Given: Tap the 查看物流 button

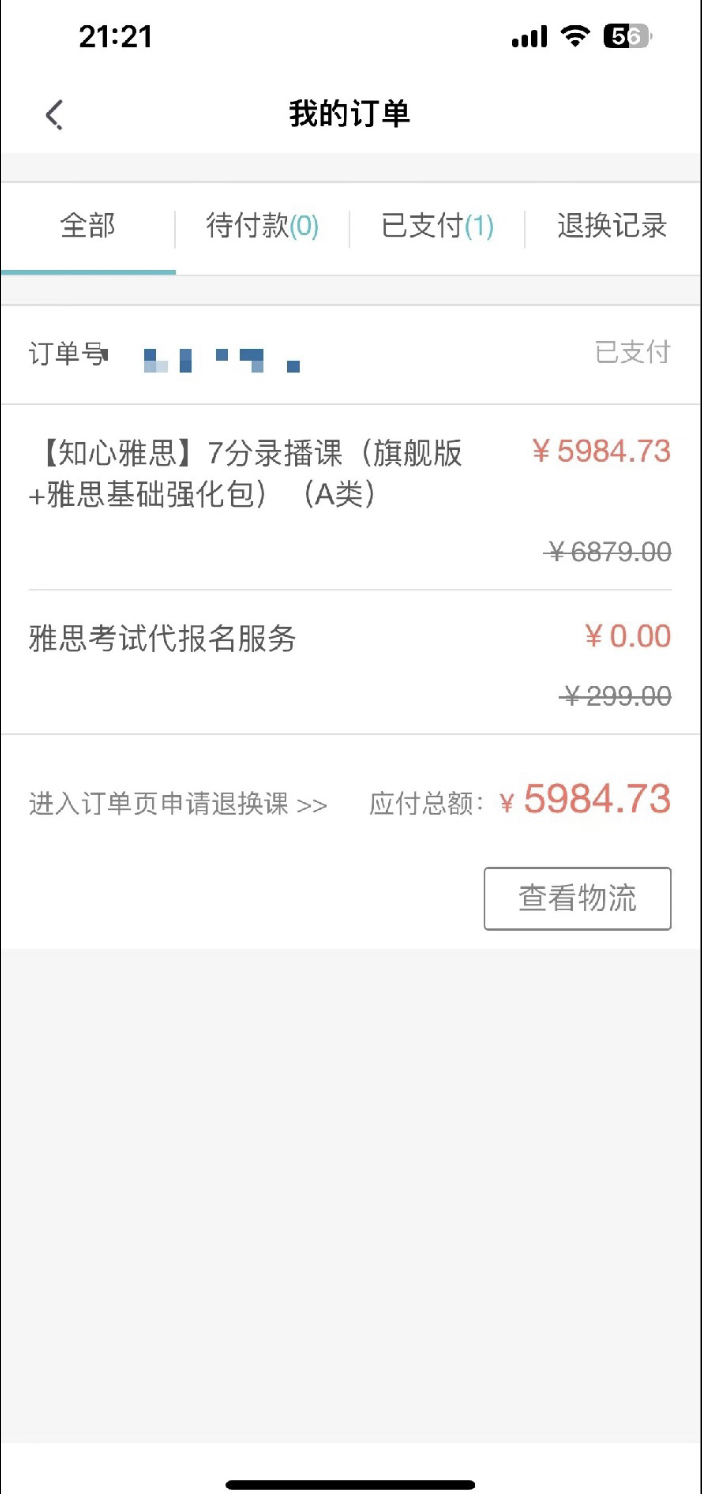Looking at the screenshot, I should (x=577, y=899).
